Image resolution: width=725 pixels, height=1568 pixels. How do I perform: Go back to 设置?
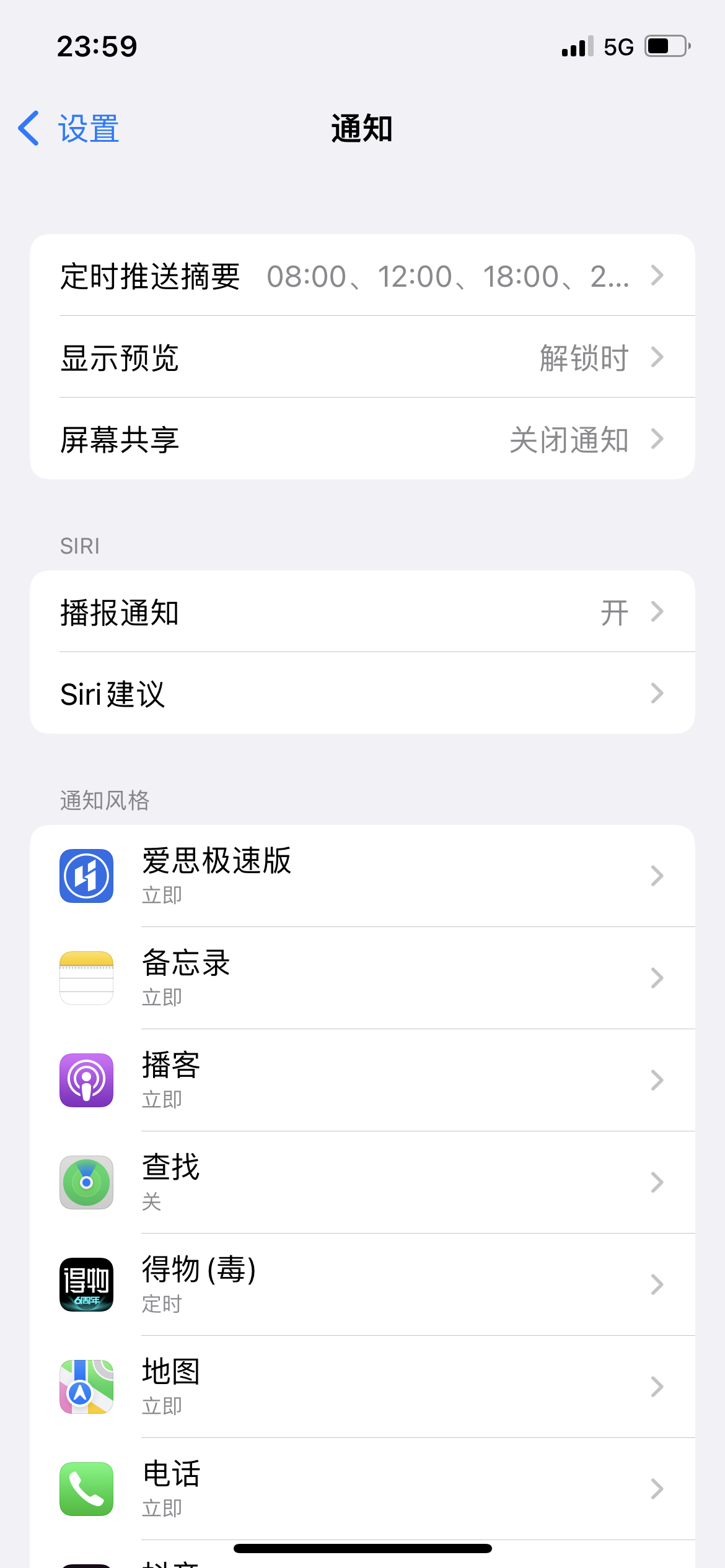(x=69, y=129)
